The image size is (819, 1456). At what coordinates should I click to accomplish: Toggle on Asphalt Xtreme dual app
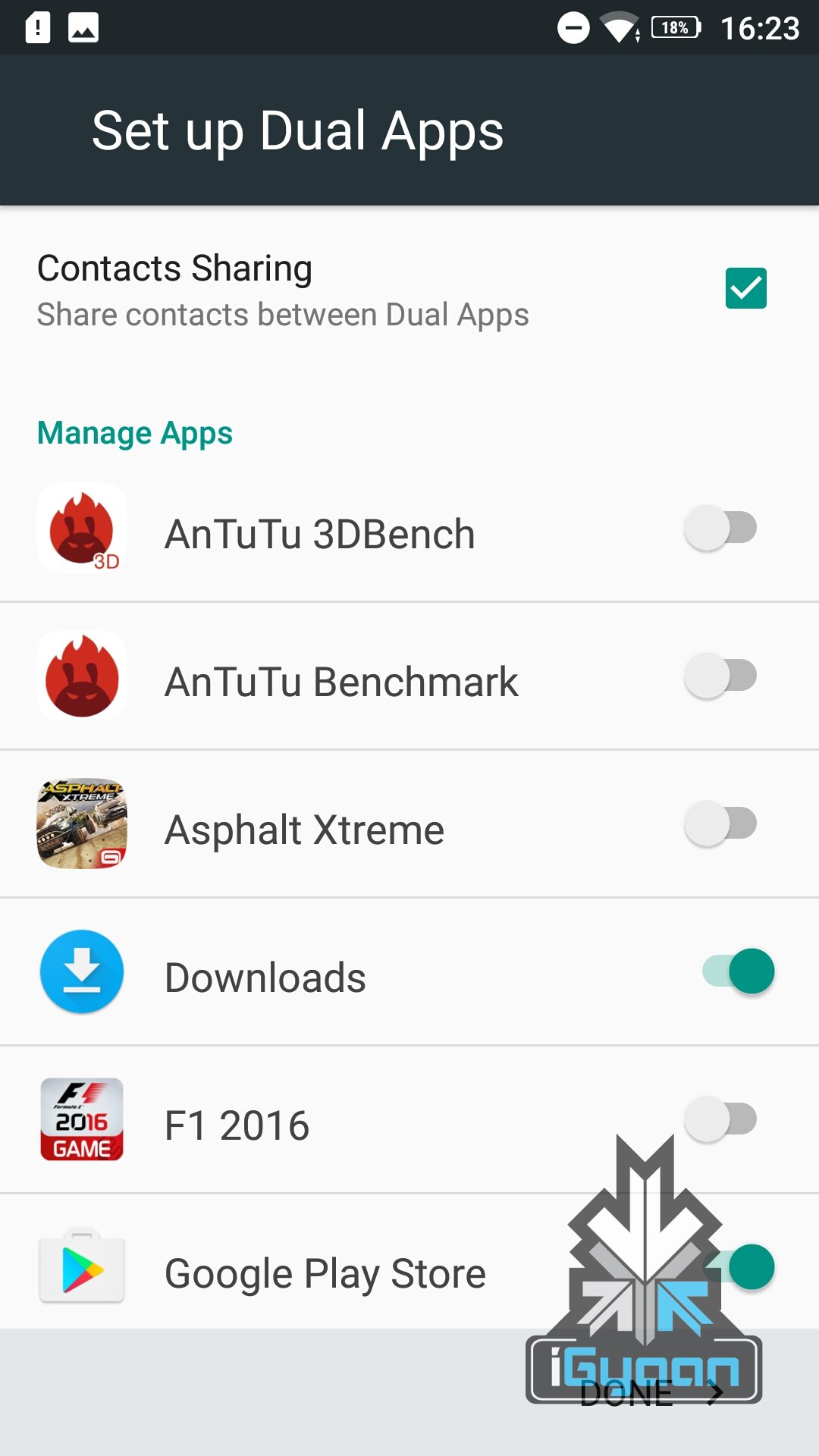click(721, 824)
